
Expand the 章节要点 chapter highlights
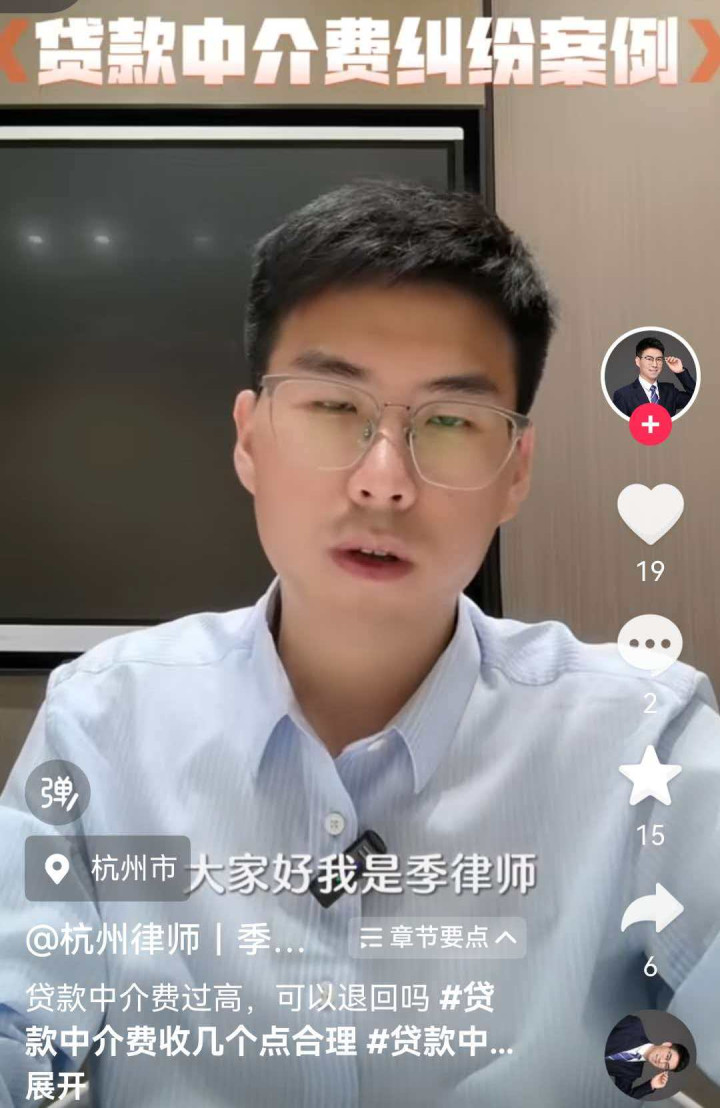point(438,937)
